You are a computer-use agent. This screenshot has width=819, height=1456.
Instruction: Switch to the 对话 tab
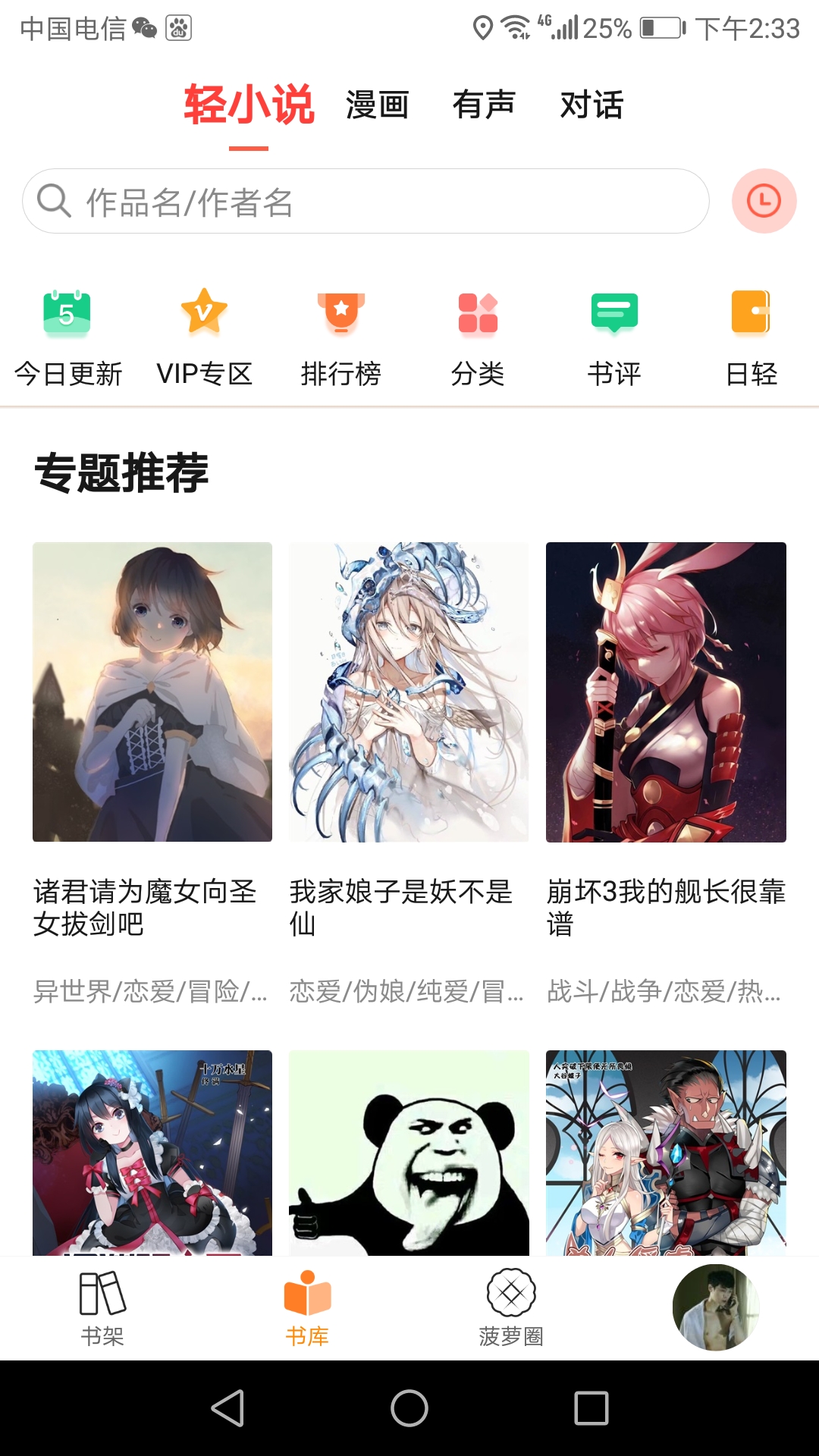pyautogui.click(x=591, y=105)
